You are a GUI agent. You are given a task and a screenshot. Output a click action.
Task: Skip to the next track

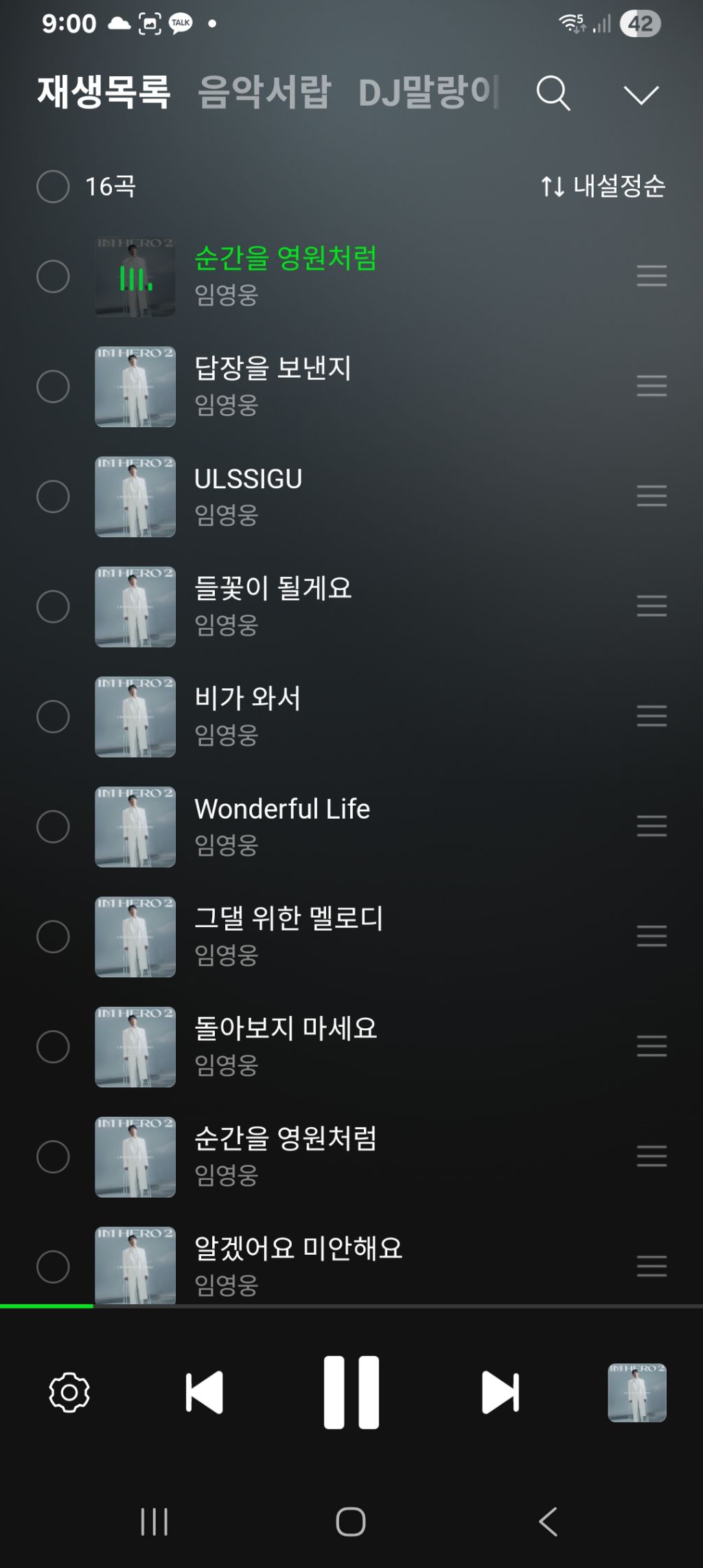500,1392
